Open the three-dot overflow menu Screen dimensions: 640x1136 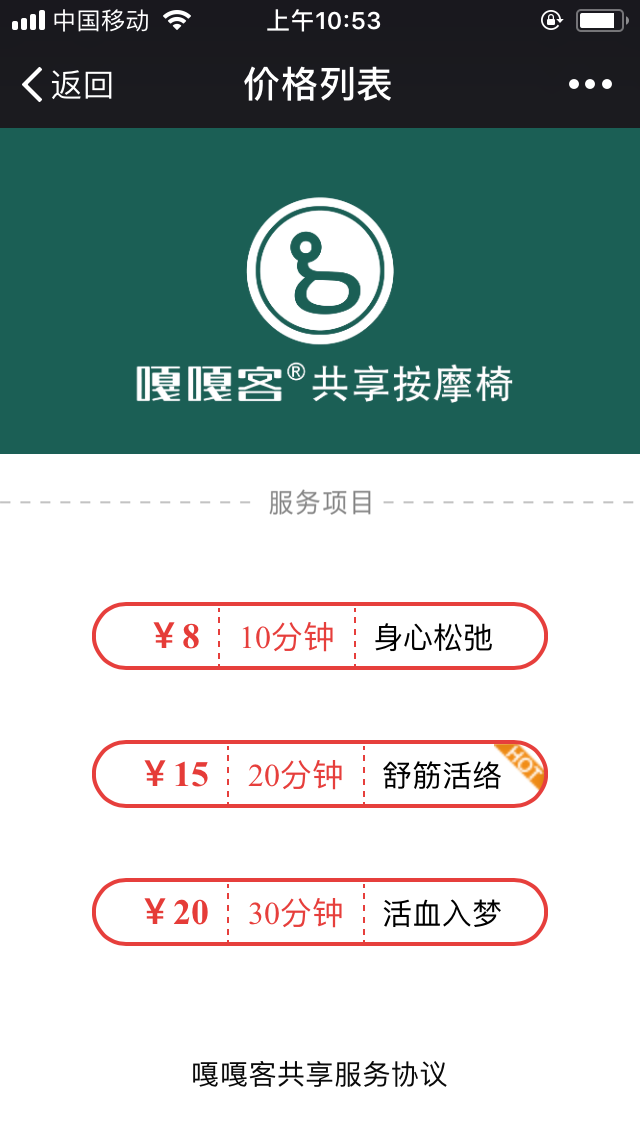tap(590, 85)
